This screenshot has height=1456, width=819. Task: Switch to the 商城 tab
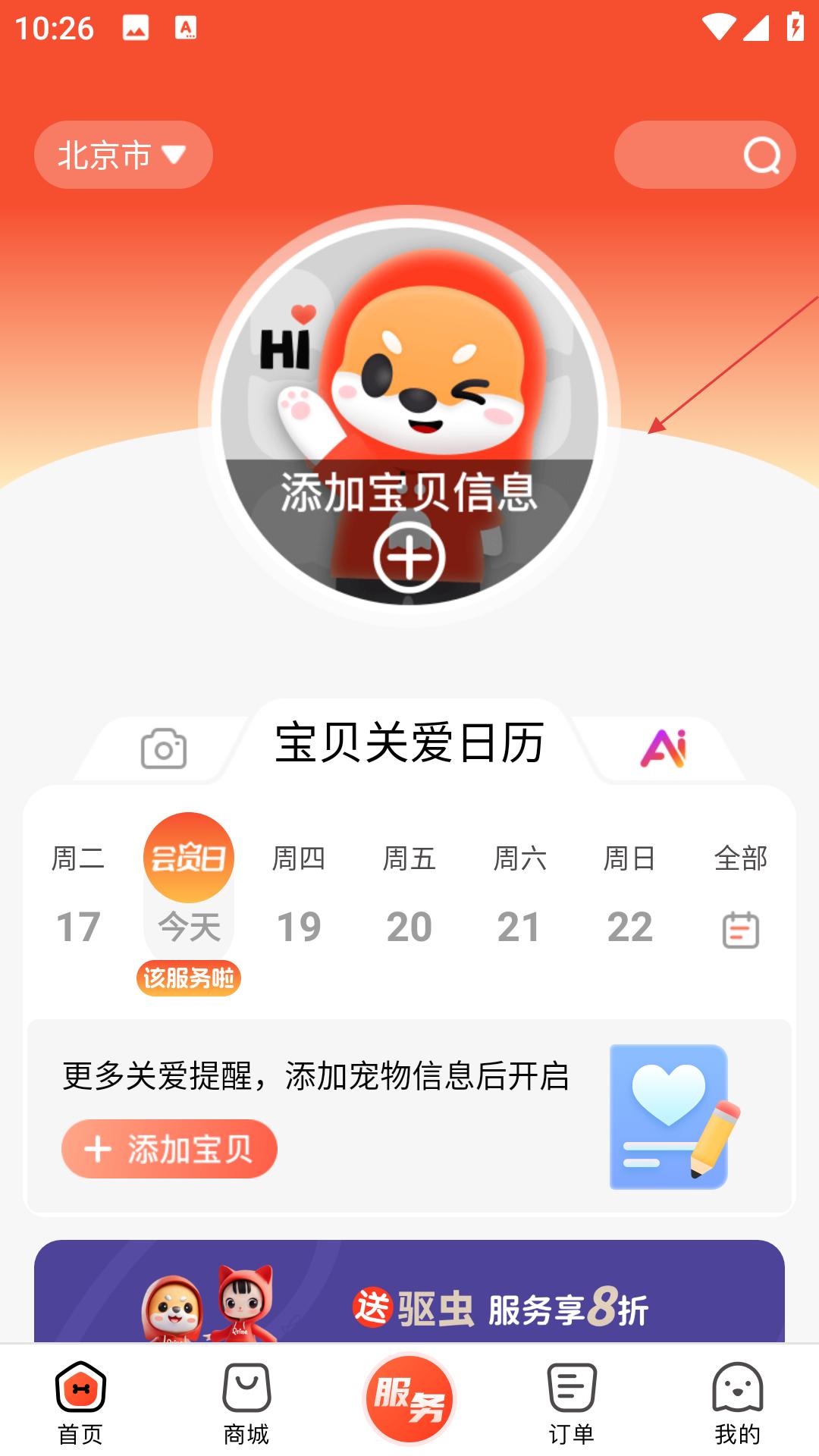(x=246, y=1403)
